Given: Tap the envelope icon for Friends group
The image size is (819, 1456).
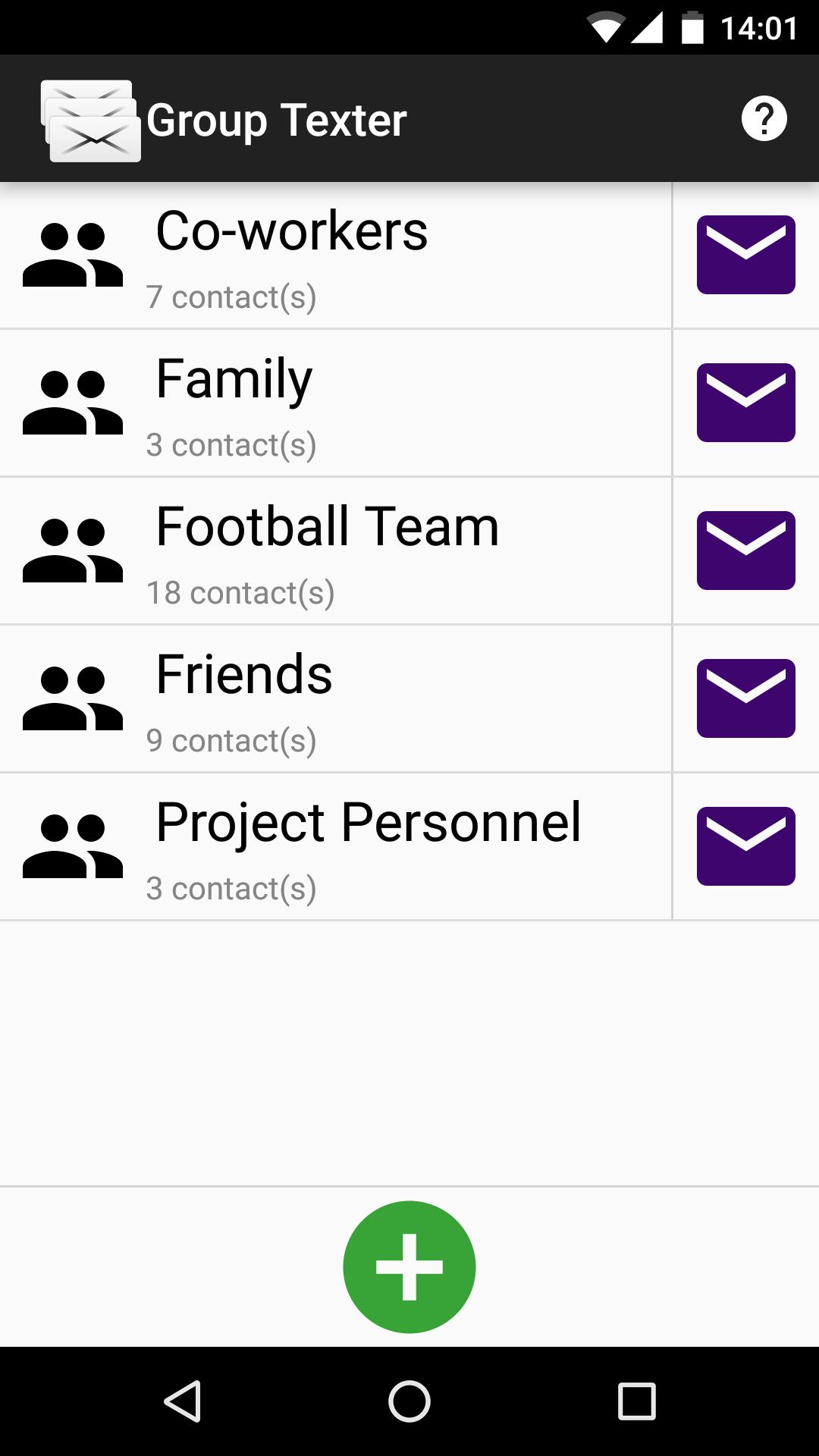Looking at the screenshot, I should click(x=745, y=697).
